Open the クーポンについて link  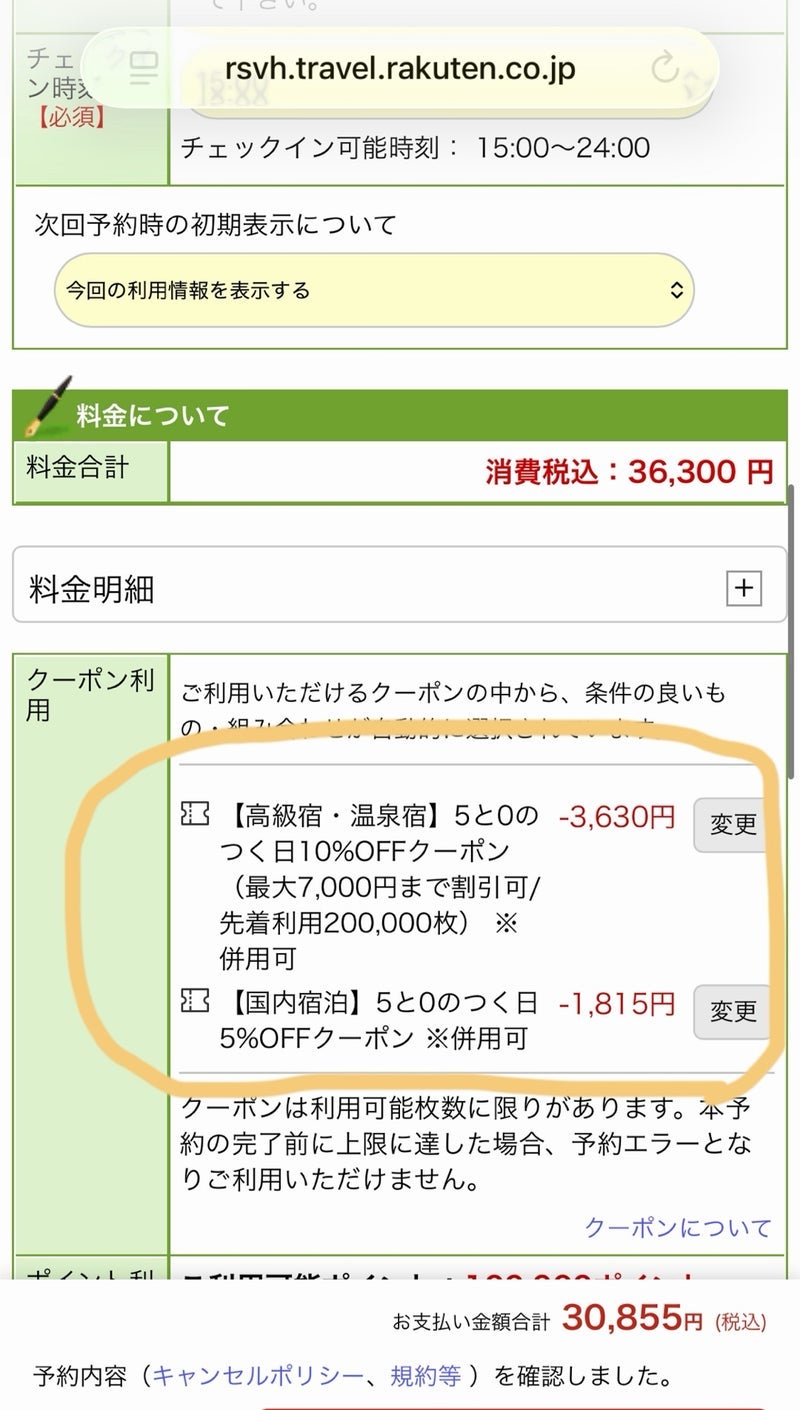(678, 1226)
